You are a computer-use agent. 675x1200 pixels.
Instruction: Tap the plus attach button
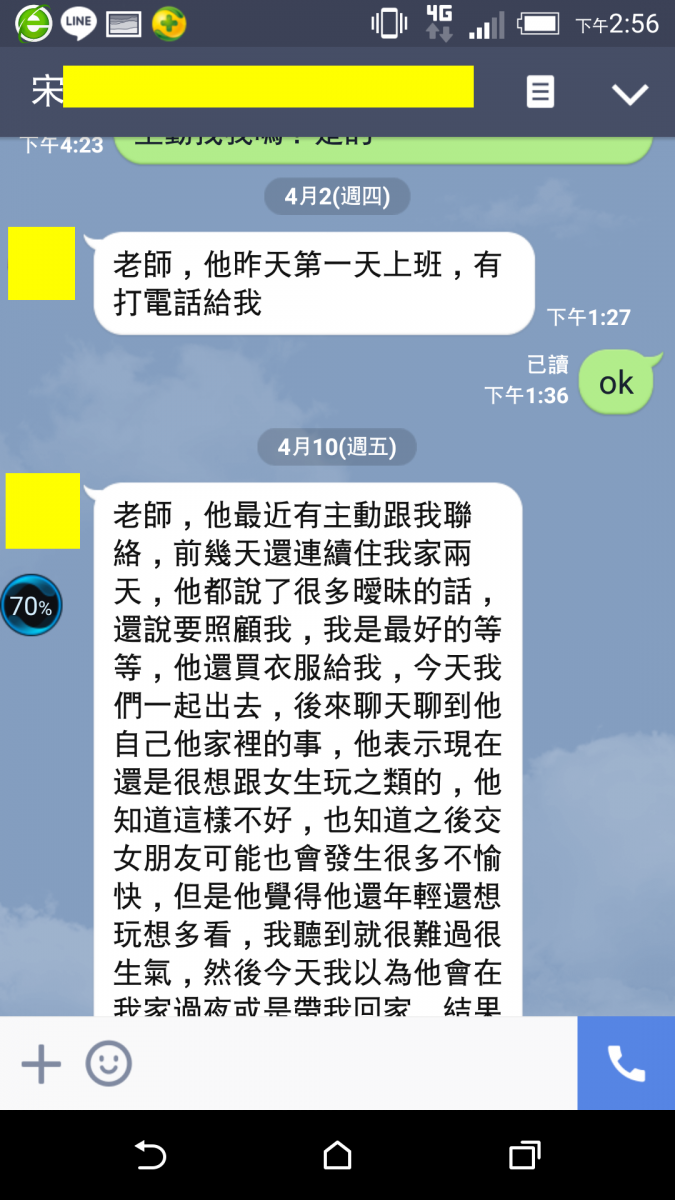41,1064
